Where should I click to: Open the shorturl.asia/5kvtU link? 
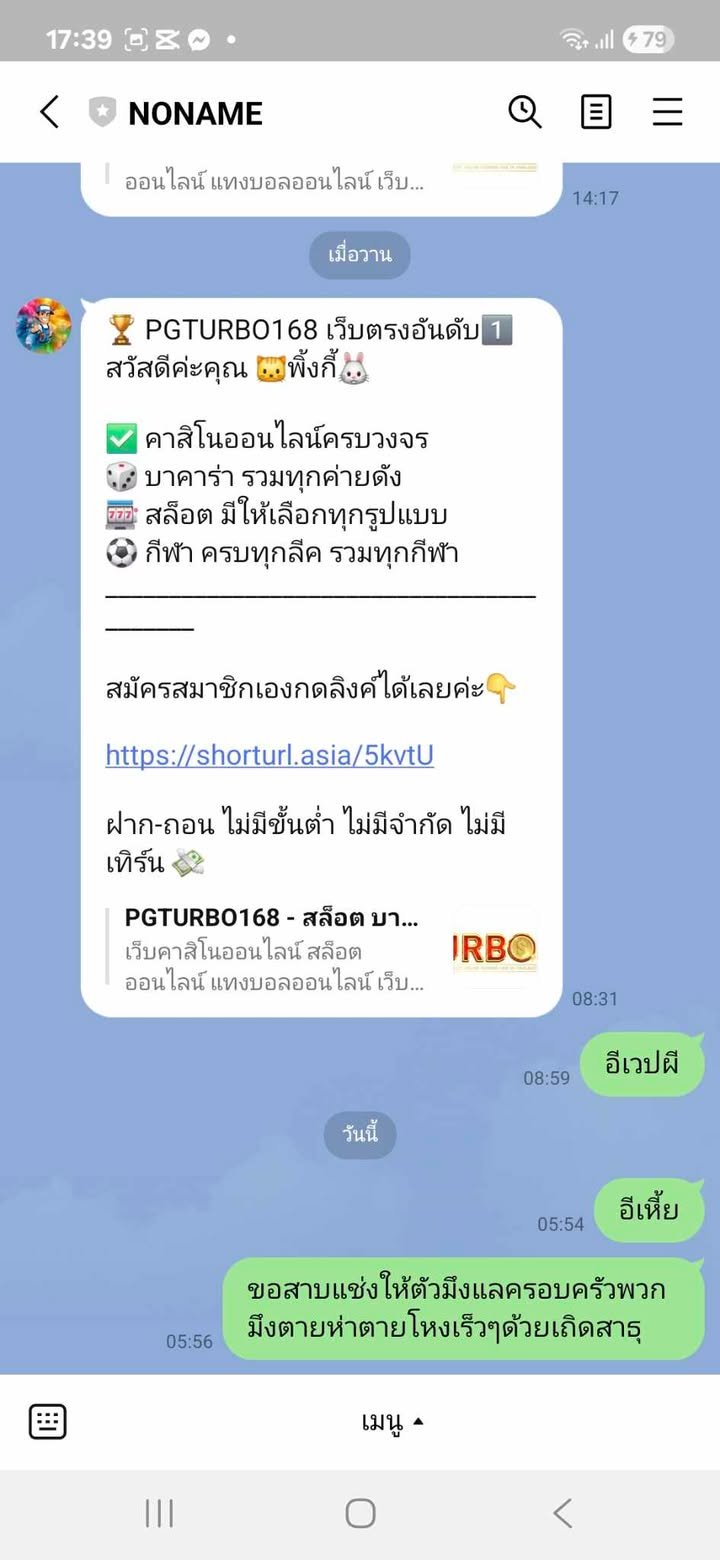click(x=269, y=755)
